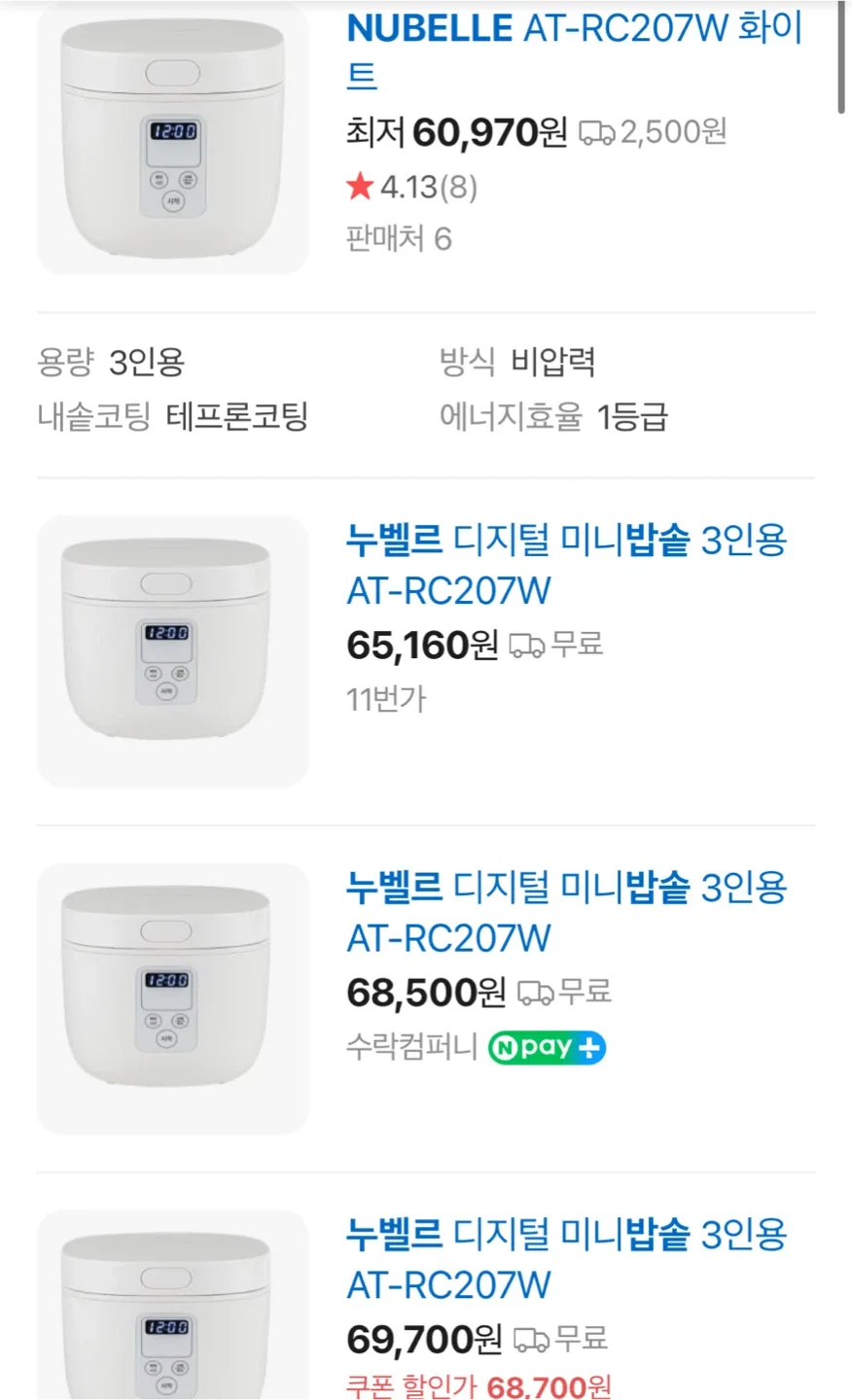Click the plus sign on the Npay badge

[591, 1047]
